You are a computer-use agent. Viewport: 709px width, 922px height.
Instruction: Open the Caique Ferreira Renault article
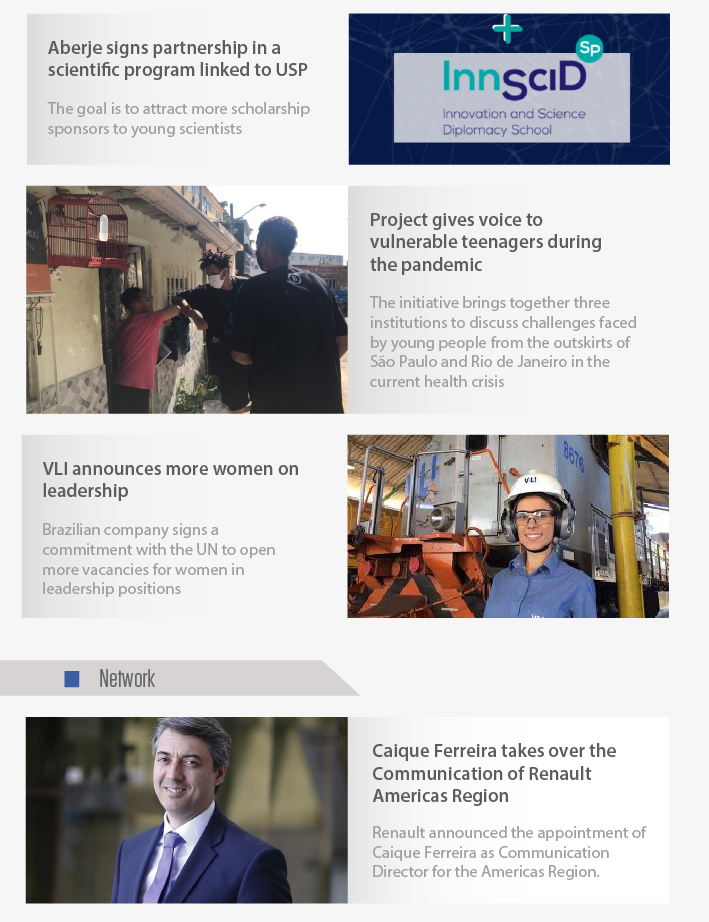(493, 773)
